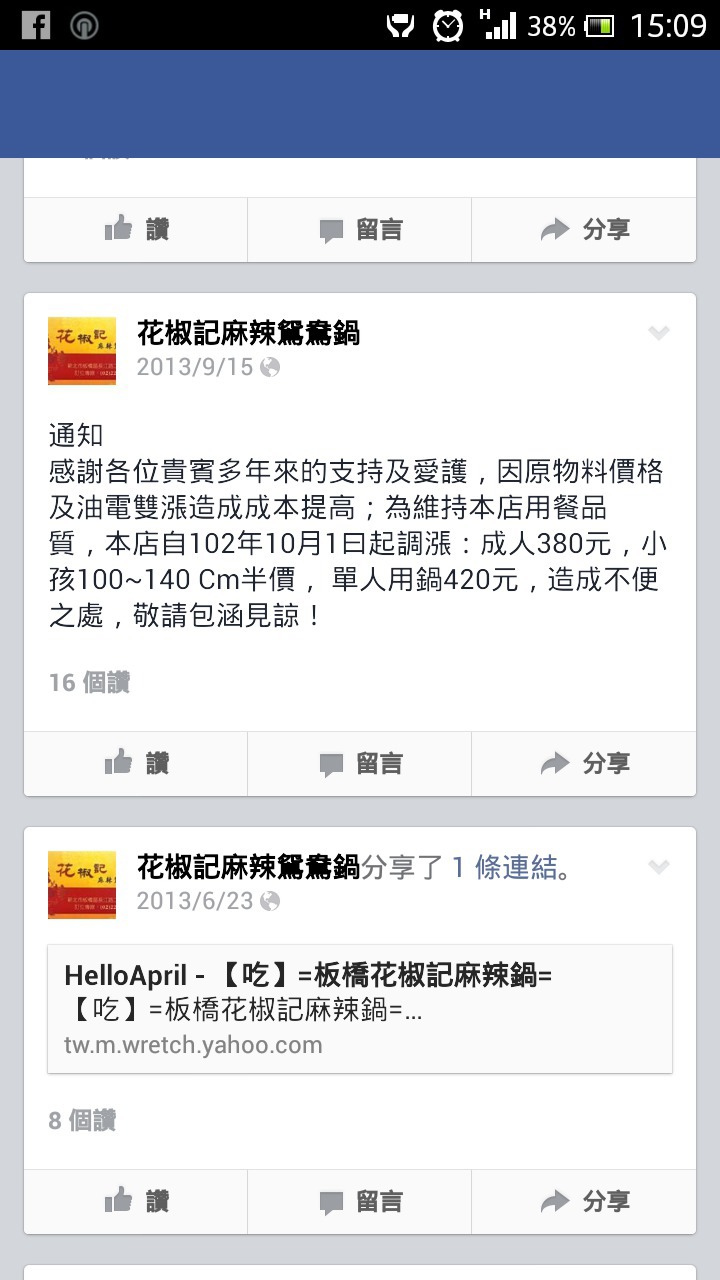The width and height of the screenshot is (720, 1280).
Task: Expand dropdown arrow on 2013/9/15 post
Action: [x=658, y=333]
